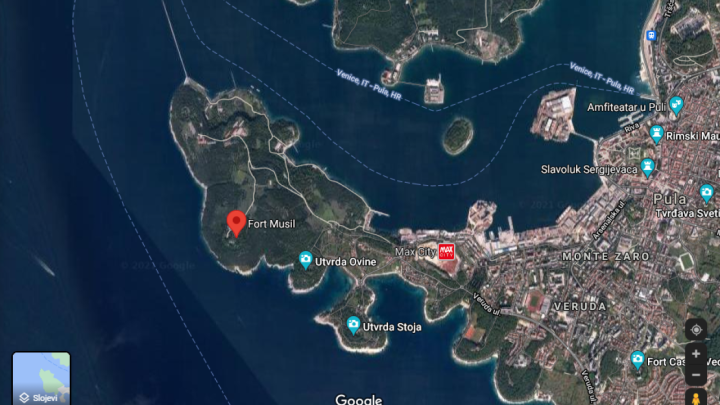Open Amfiteatar u Puli marker
Viewport: 720px width, 405px height.
pos(676,104)
